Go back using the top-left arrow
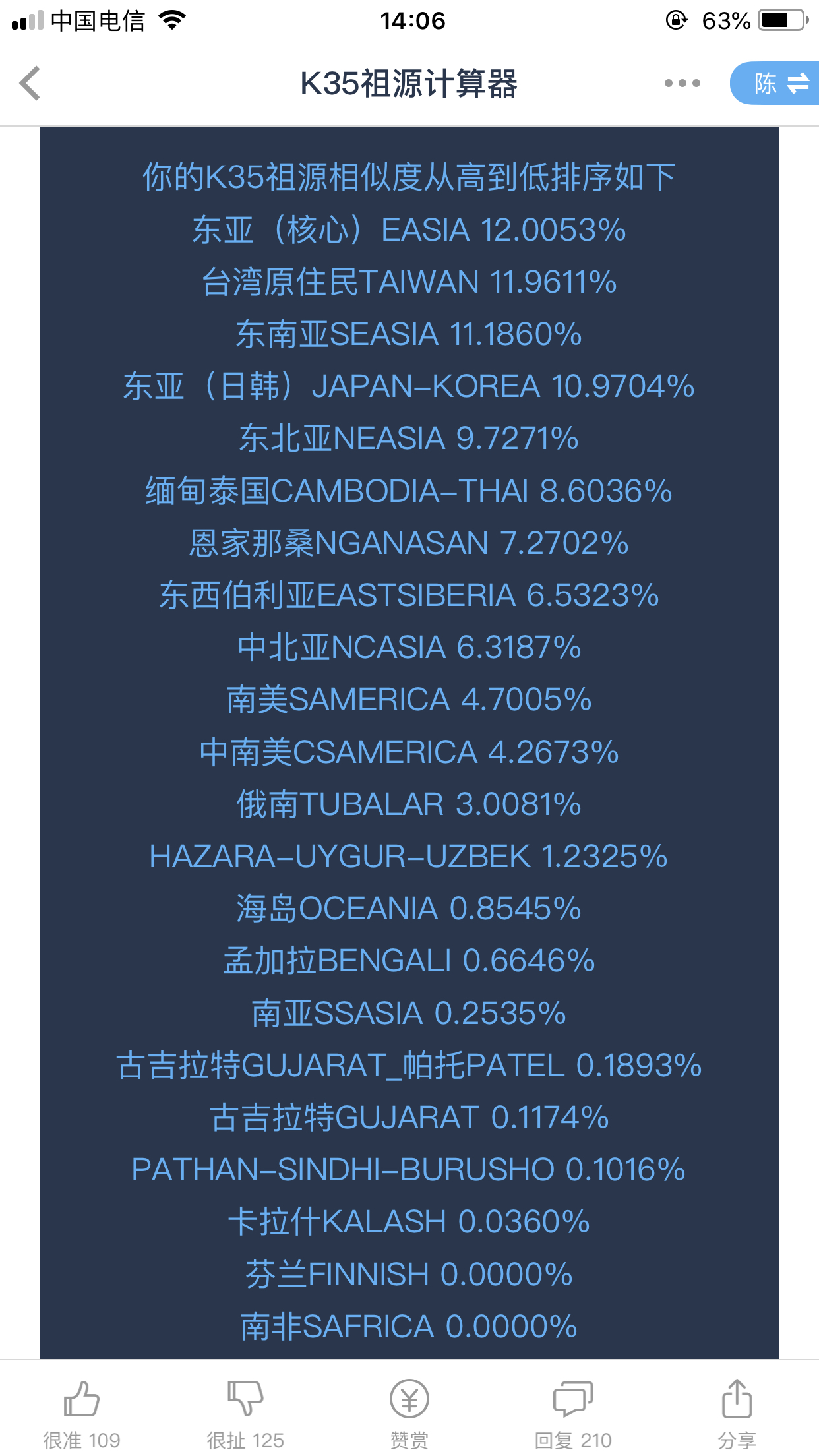This screenshot has width=819, height=1456. 30,84
